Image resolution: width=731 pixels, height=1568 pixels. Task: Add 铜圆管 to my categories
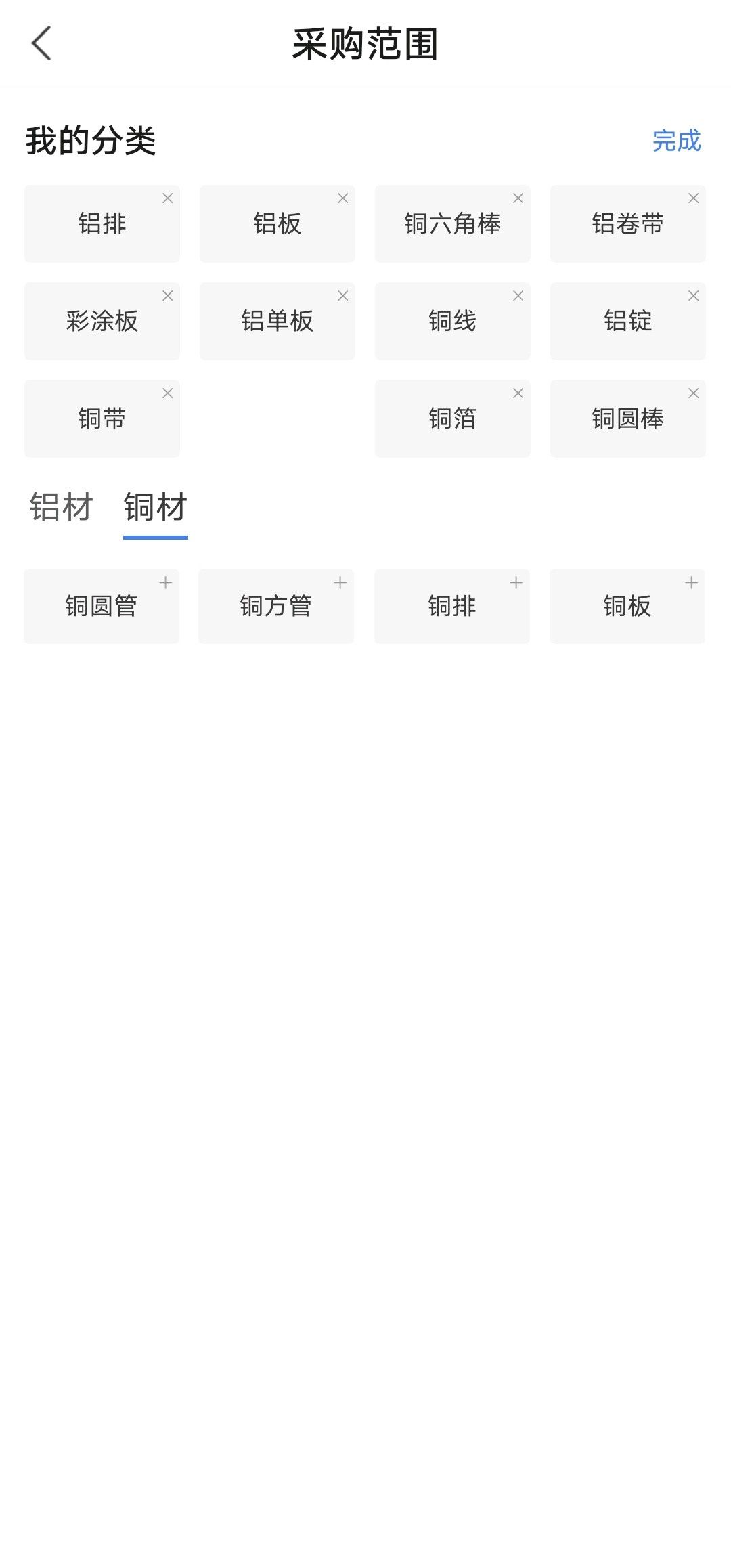tap(166, 582)
